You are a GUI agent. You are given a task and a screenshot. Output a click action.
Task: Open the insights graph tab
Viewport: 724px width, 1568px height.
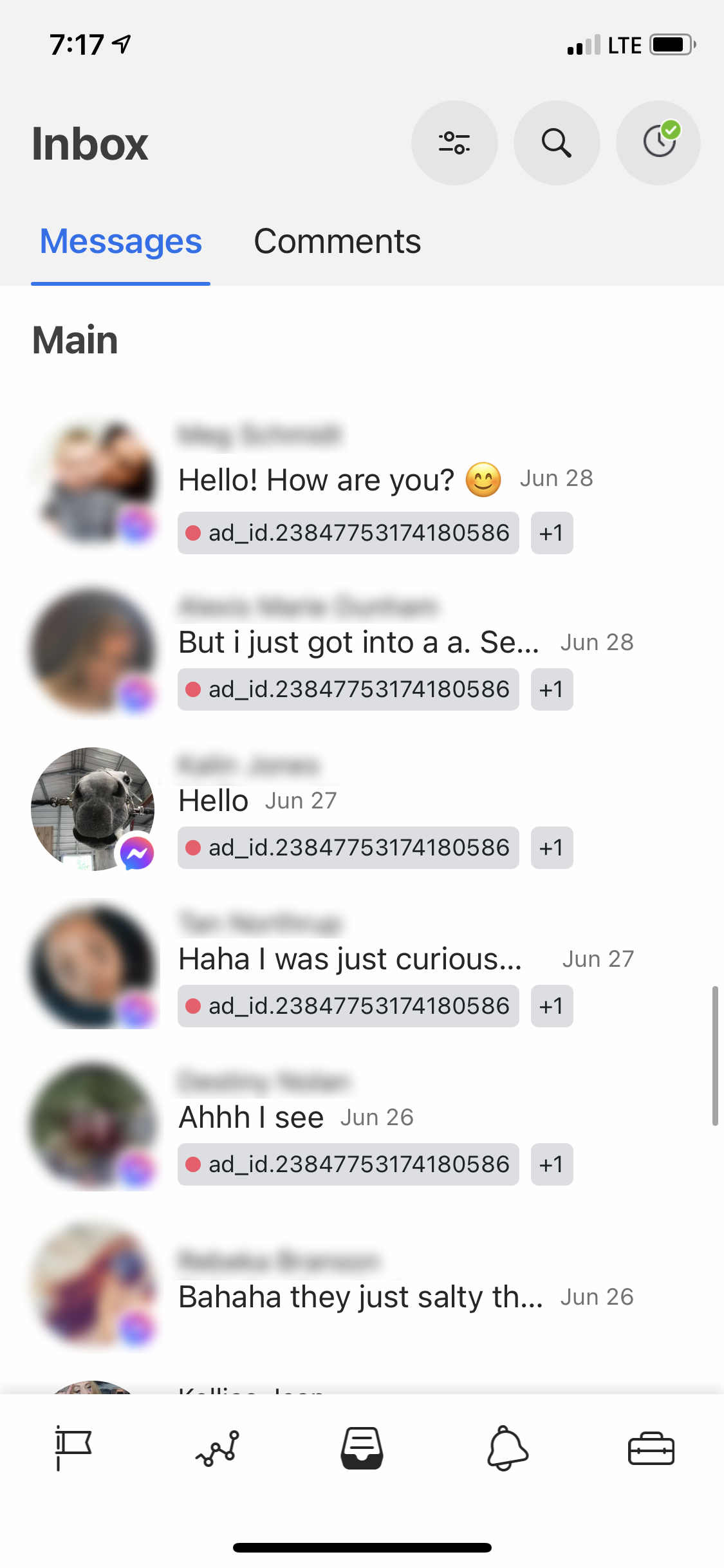point(218,1448)
